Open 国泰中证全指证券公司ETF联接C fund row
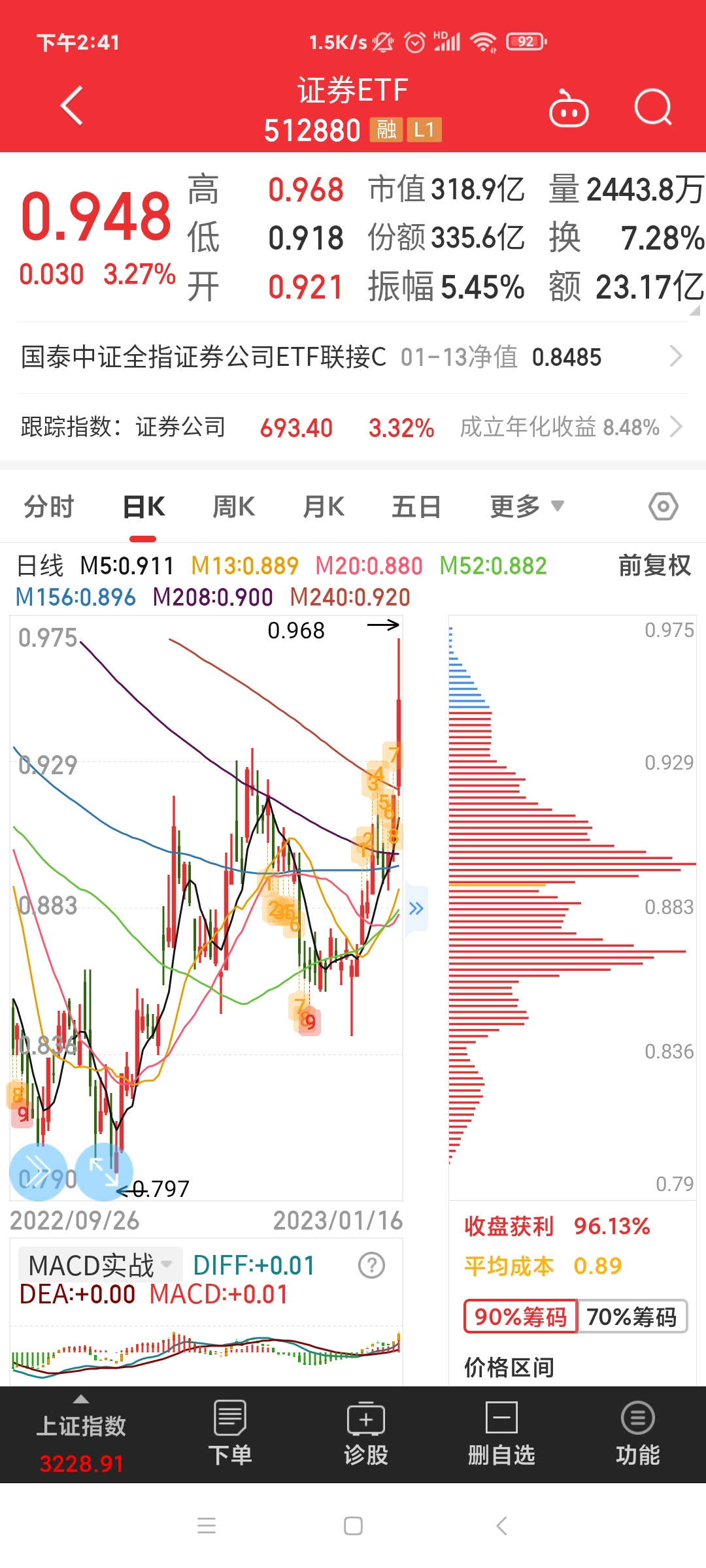The image size is (706, 1568). pos(353,357)
